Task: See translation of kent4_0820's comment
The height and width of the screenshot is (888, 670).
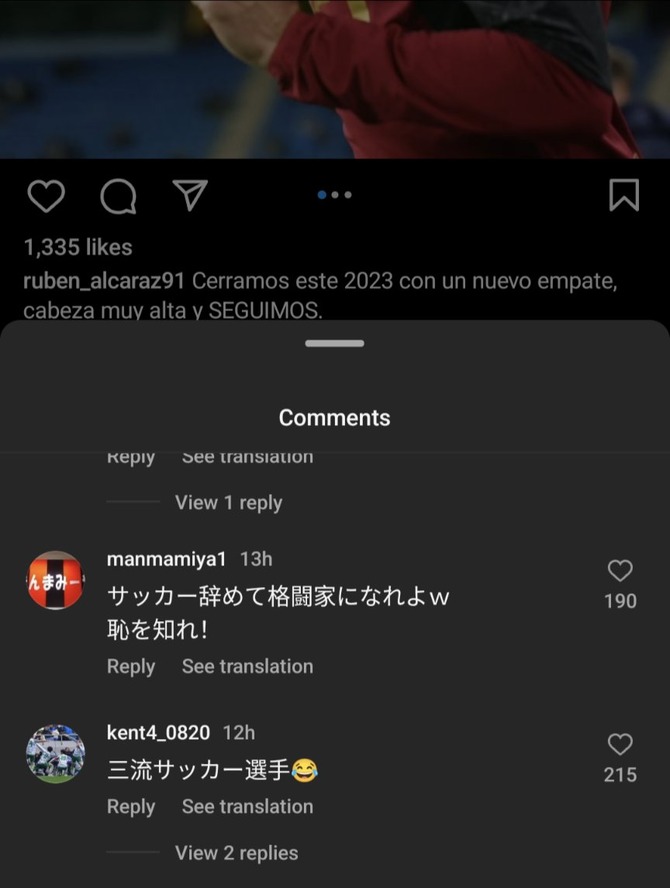Action: pos(247,806)
